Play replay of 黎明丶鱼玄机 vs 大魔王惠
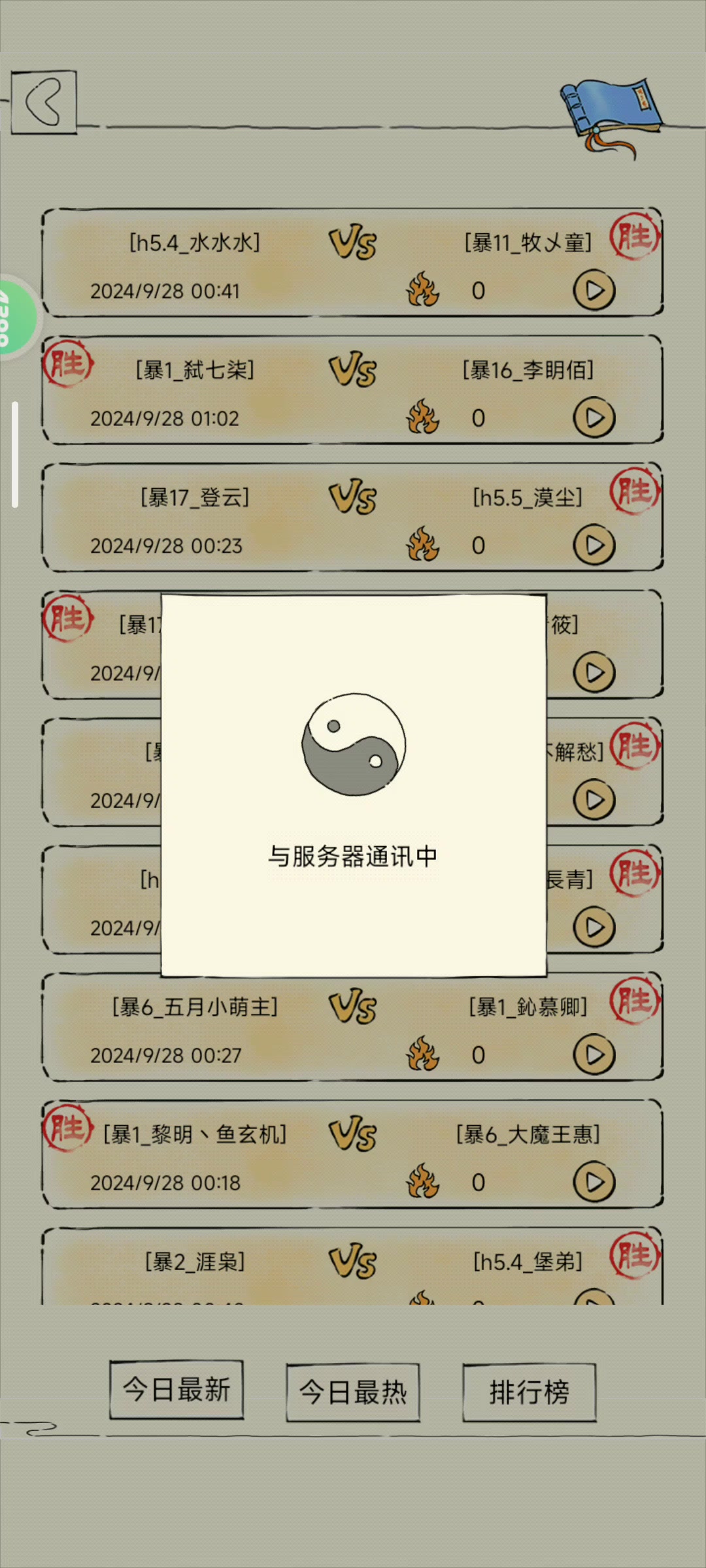Image resolution: width=706 pixels, height=1568 pixels. (594, 1183)
